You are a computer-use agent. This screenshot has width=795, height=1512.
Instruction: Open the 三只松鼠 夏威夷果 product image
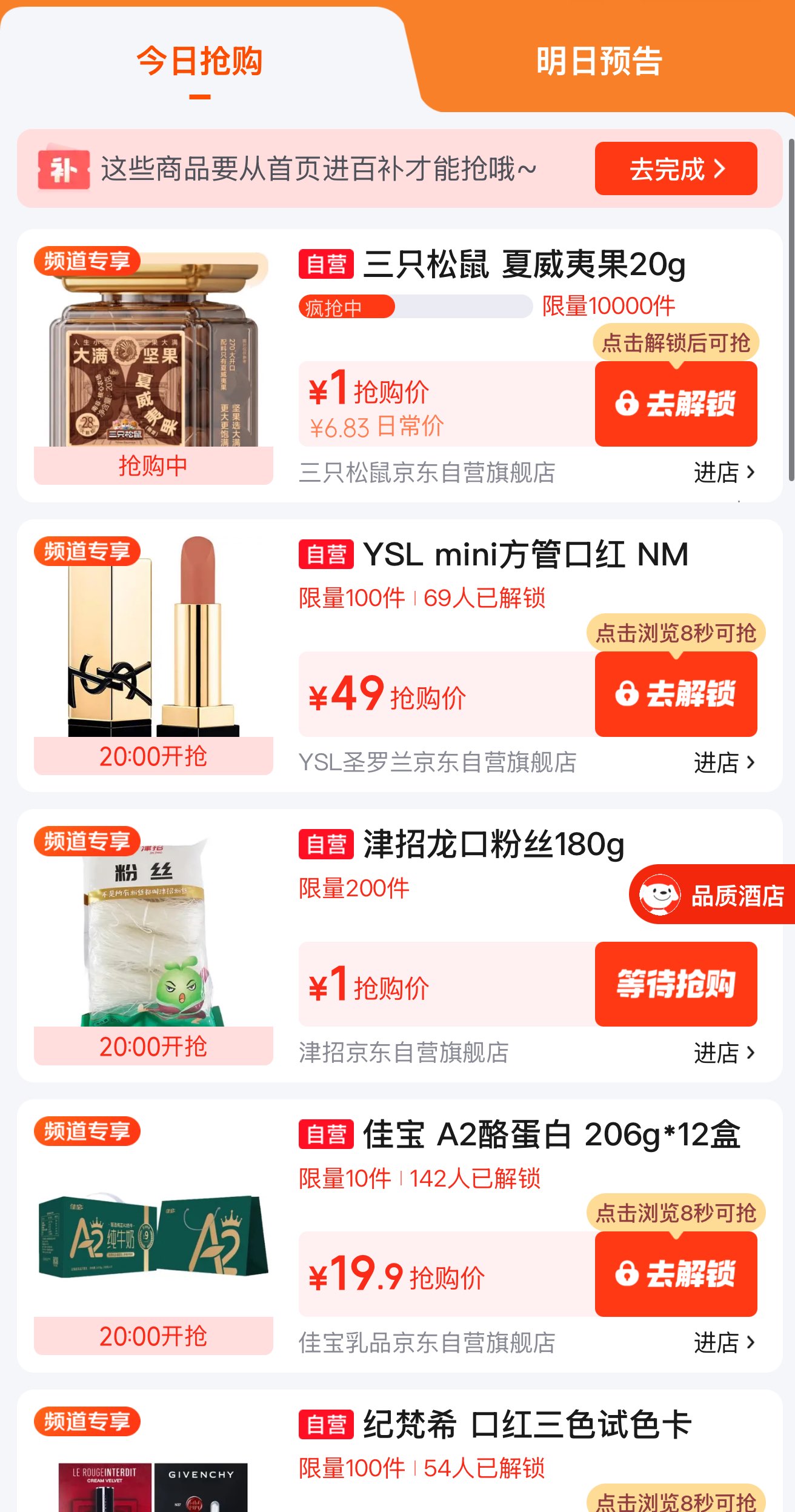coord(153,351)
